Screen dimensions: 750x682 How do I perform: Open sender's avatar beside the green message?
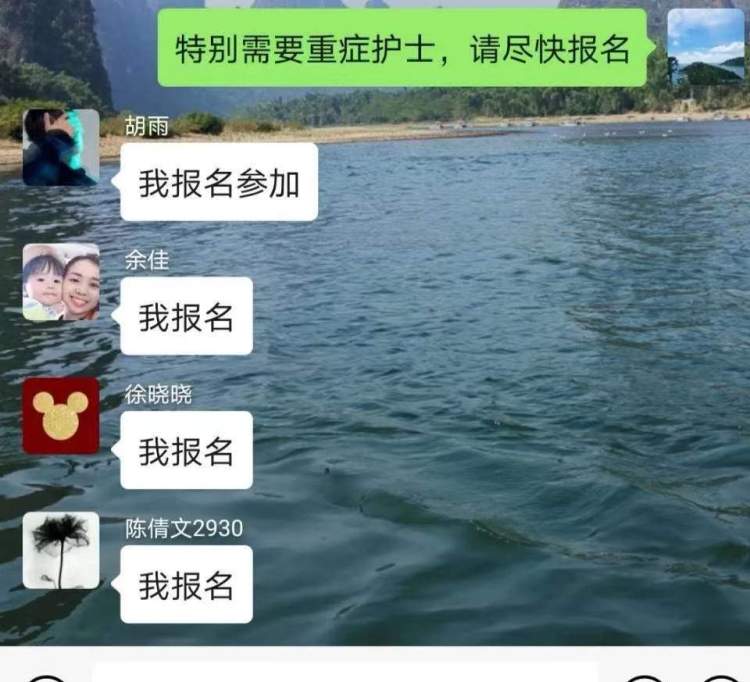pos(705,47)
